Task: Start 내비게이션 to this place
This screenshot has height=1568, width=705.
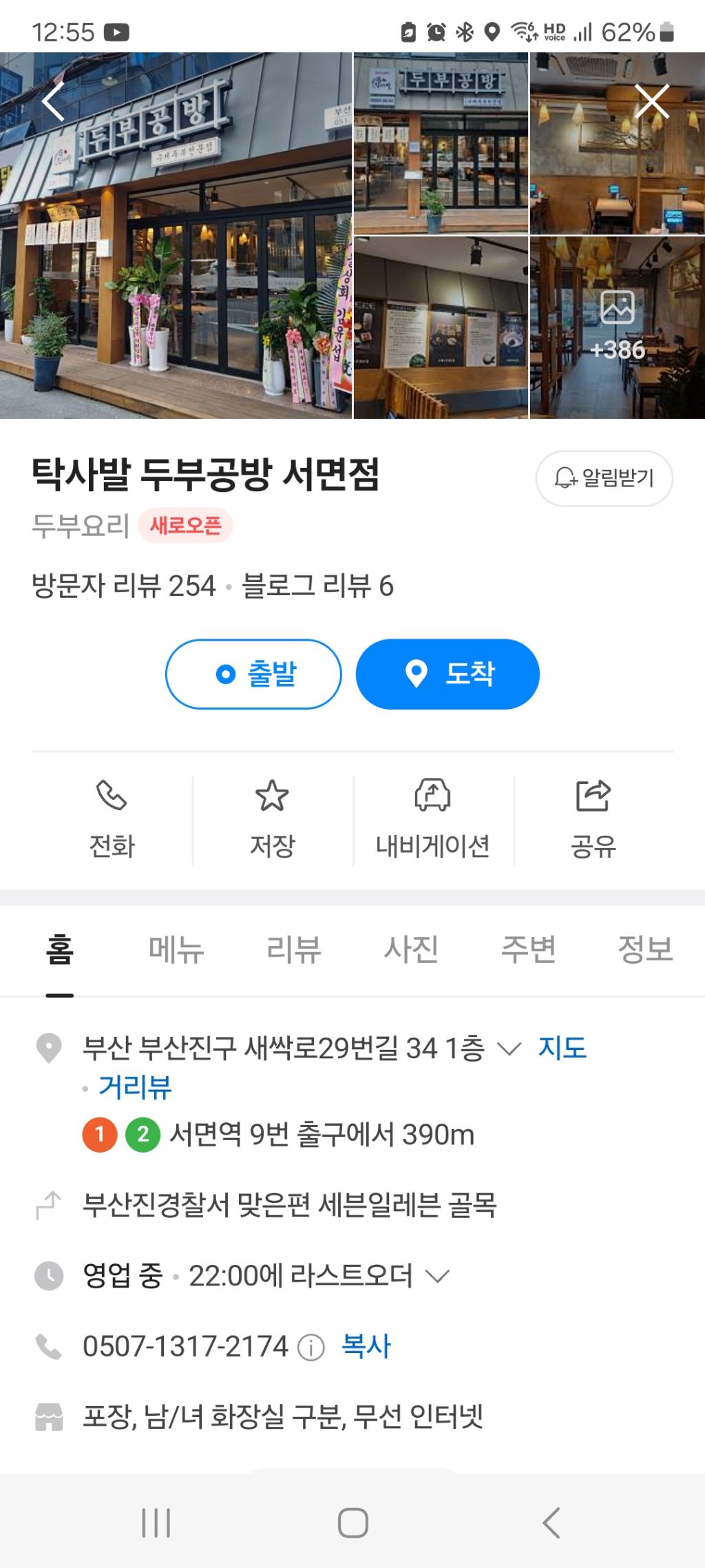Action: pos(432,820)
